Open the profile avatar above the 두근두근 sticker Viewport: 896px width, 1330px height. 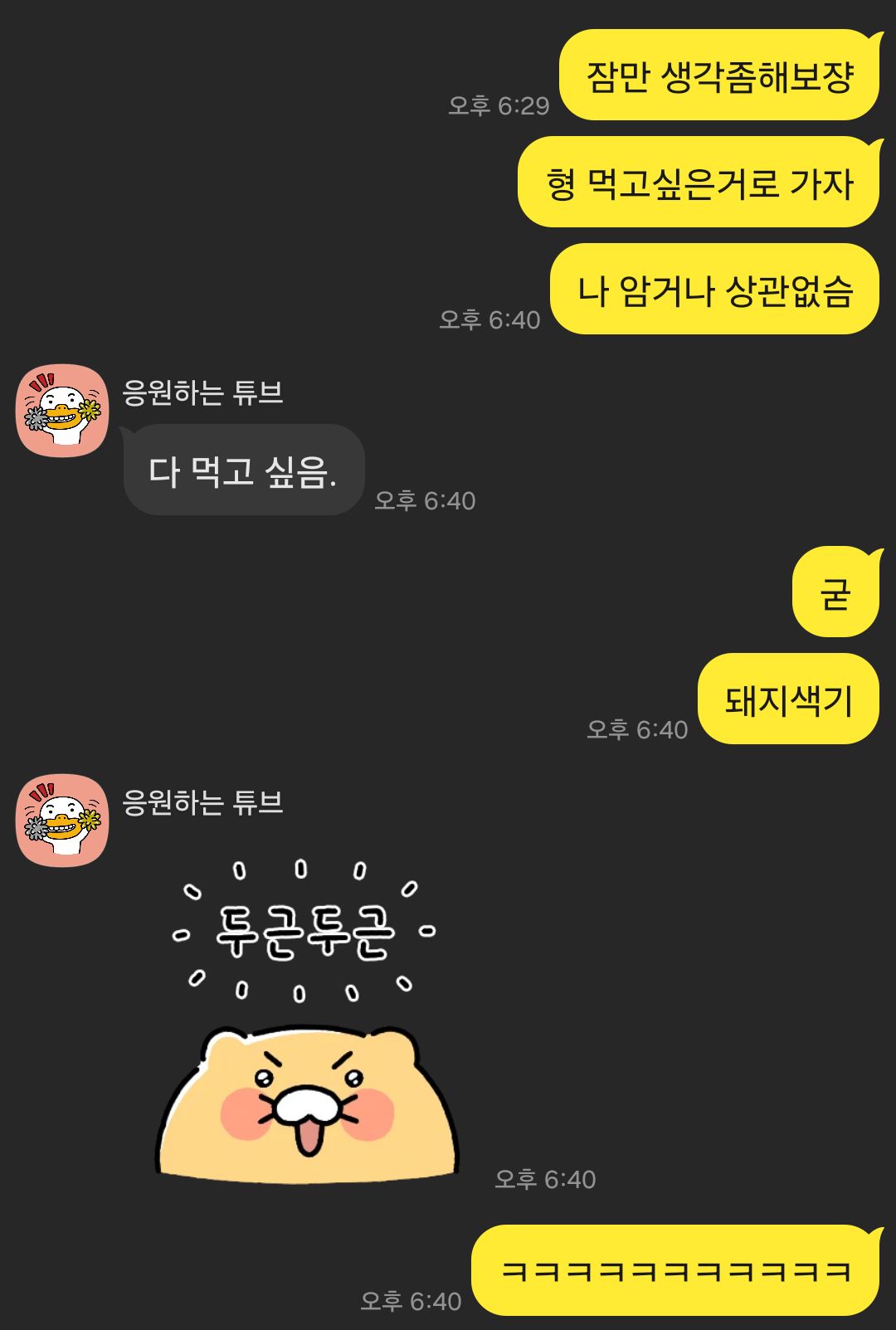[62, 820]
